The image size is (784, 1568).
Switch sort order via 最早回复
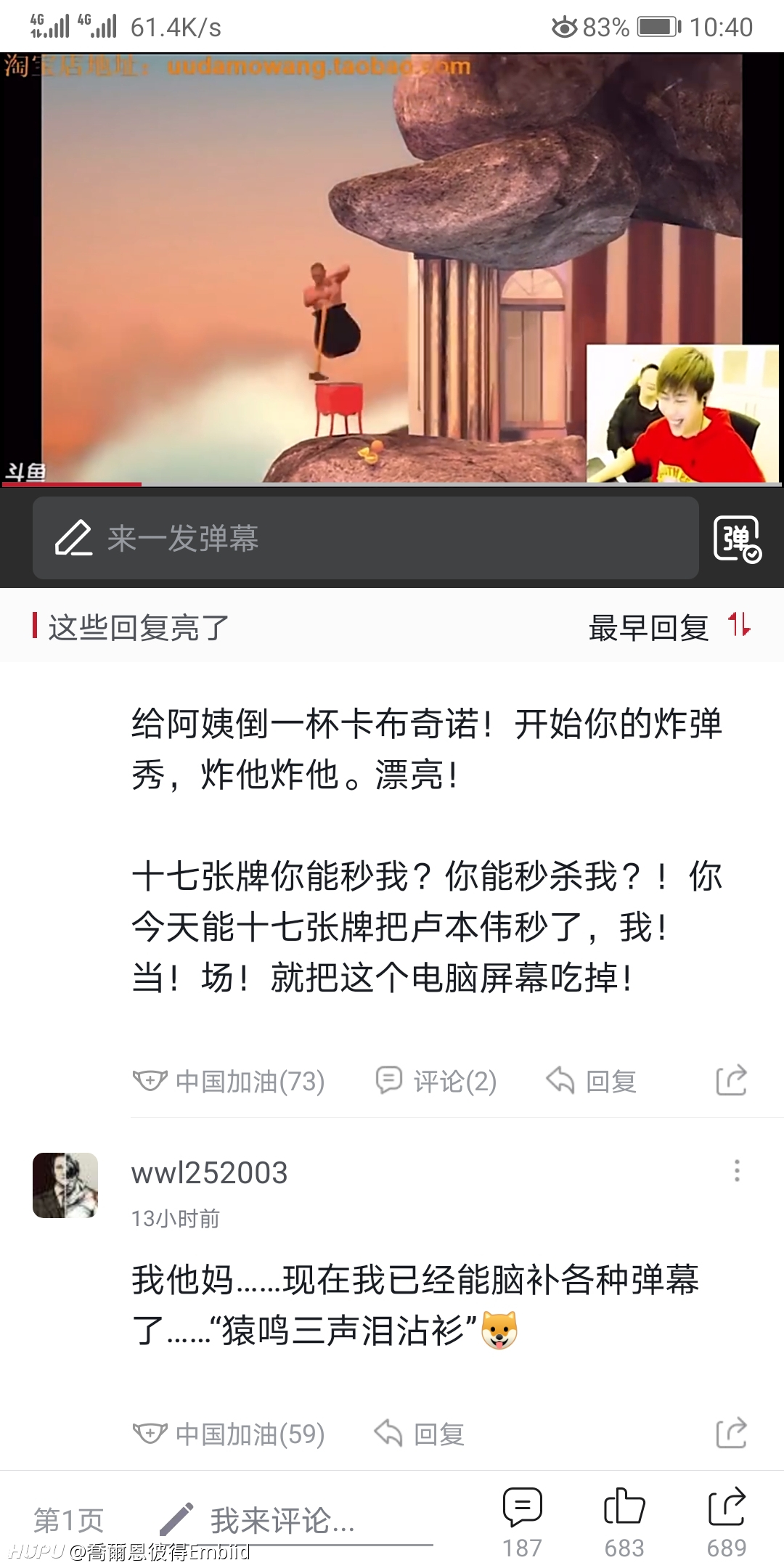[x=669, y=627]
